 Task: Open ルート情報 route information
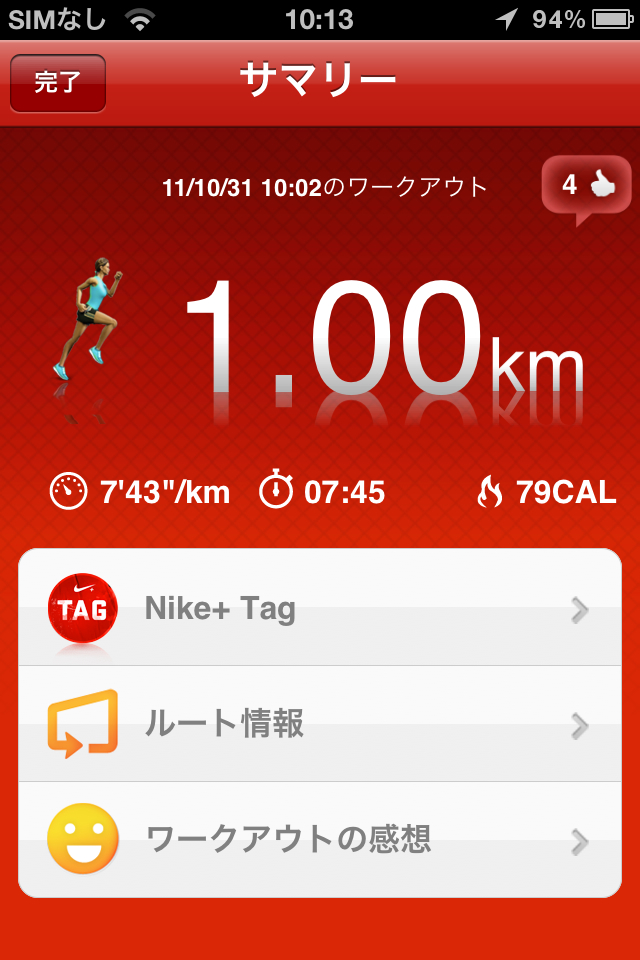tap(320, 724)
